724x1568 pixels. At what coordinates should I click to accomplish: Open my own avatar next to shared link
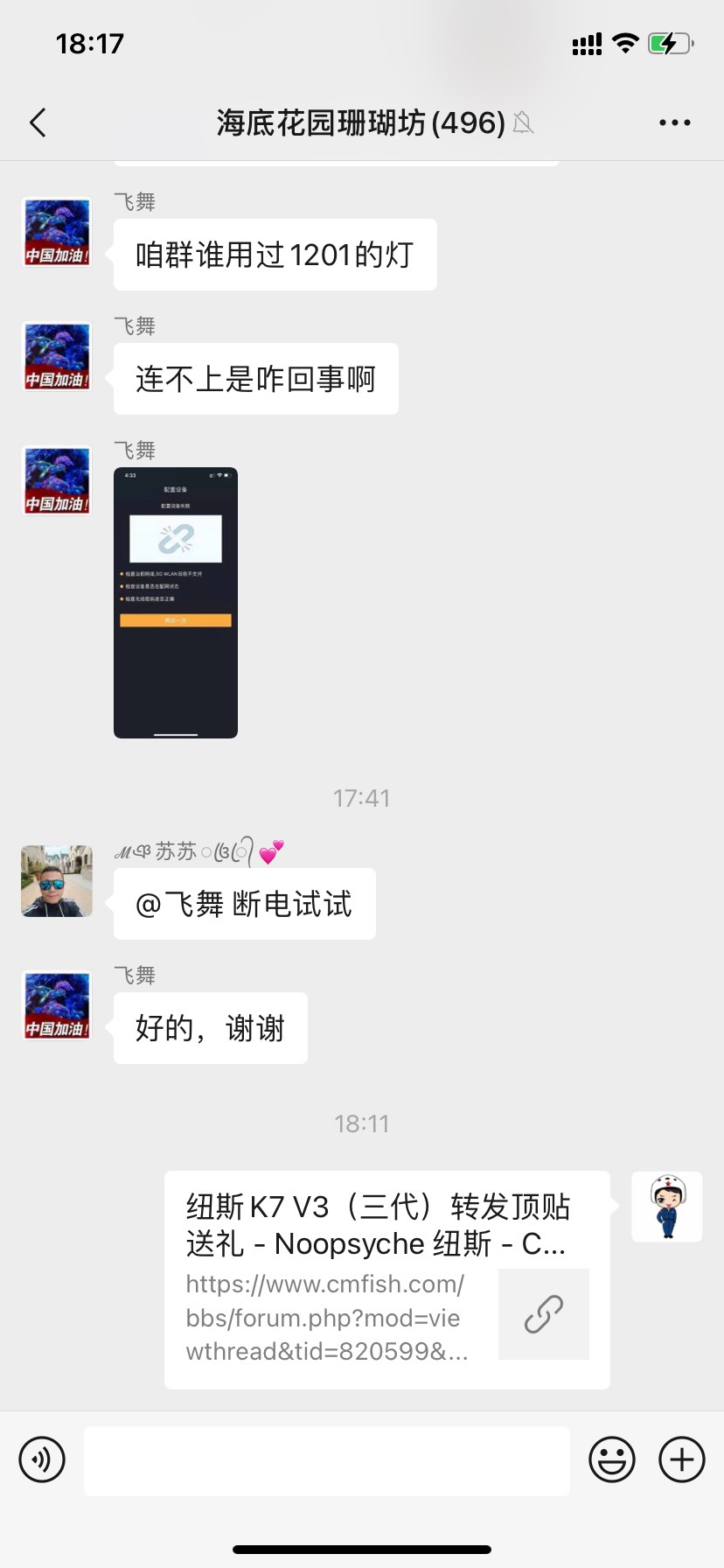pos(667,1207)
